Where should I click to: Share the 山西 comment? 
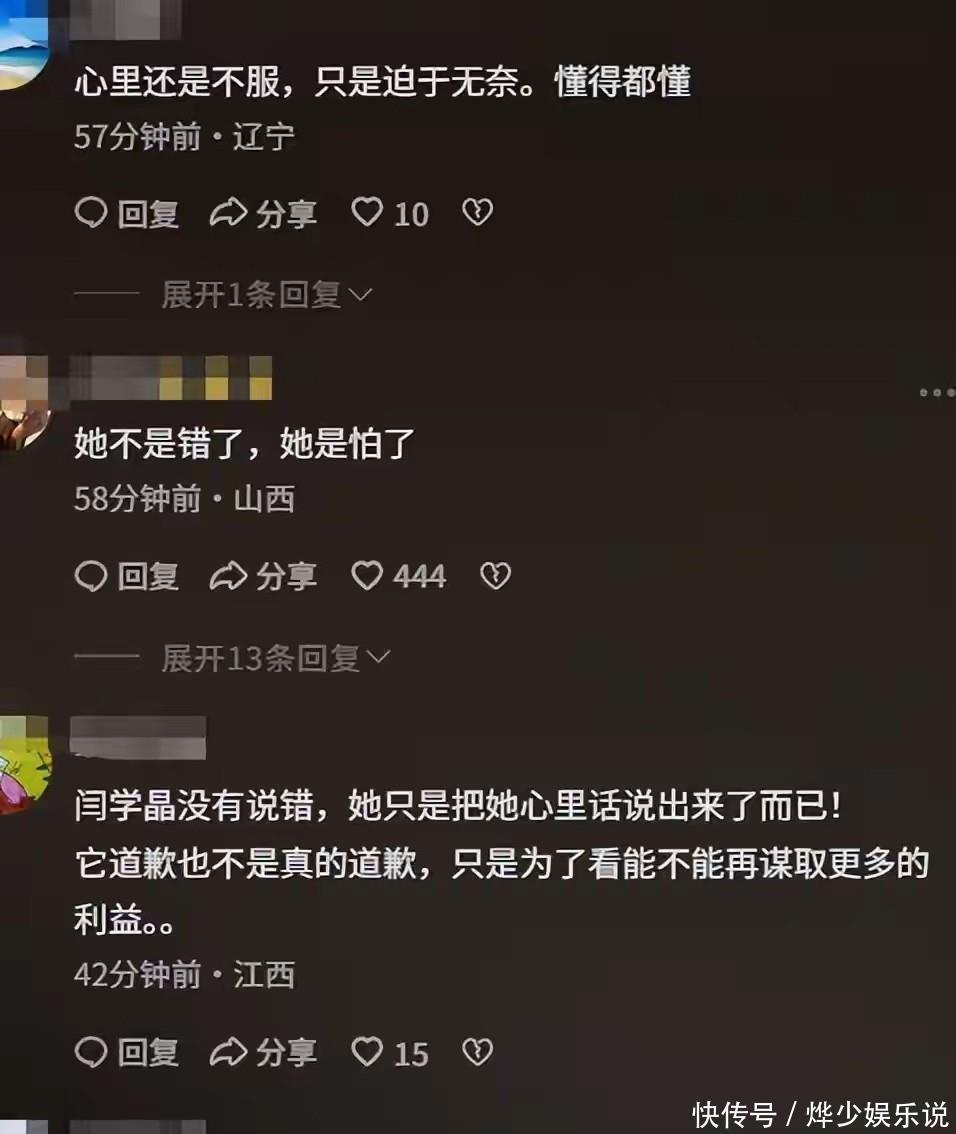[x=263, y=576]
